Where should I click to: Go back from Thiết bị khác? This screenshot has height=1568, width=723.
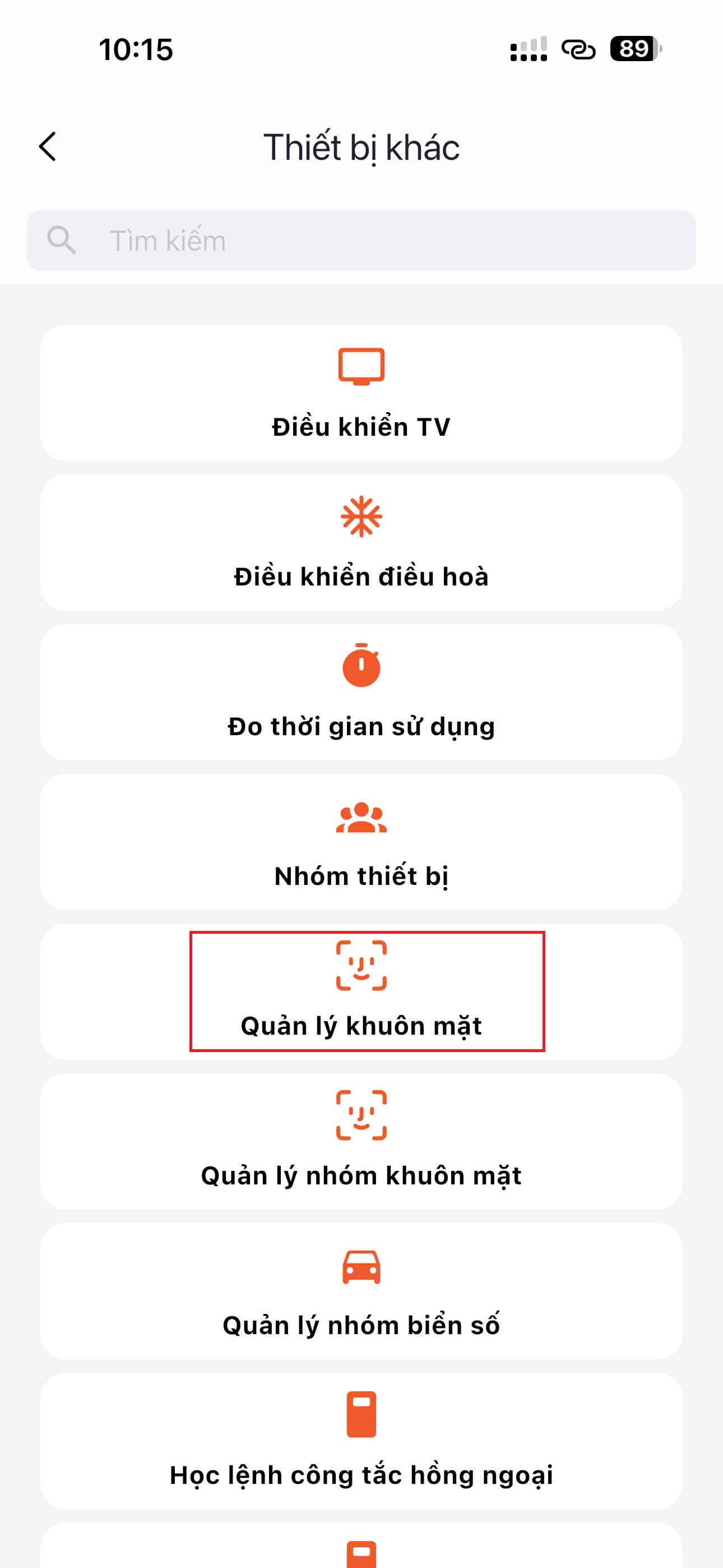pos(48,147)
